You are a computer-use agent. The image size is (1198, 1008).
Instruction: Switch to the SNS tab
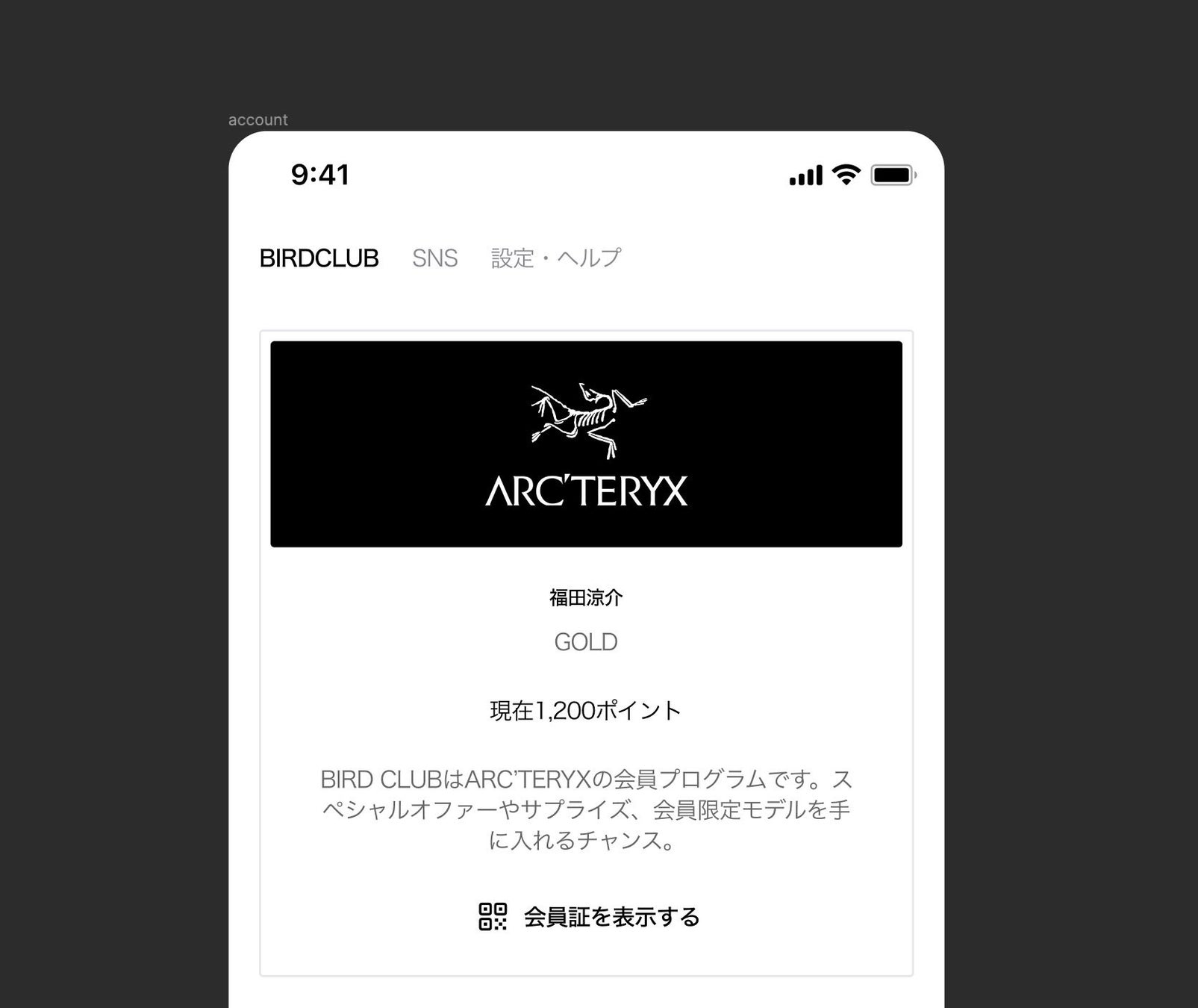(434, 258)
